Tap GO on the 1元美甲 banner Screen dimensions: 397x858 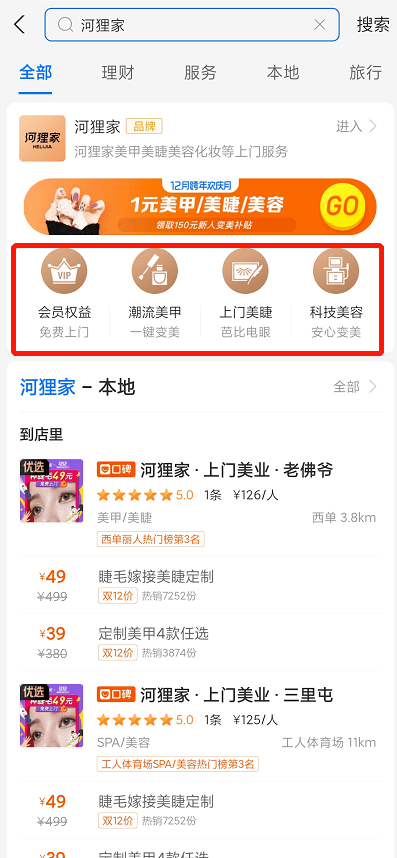(x=342, y=206)
